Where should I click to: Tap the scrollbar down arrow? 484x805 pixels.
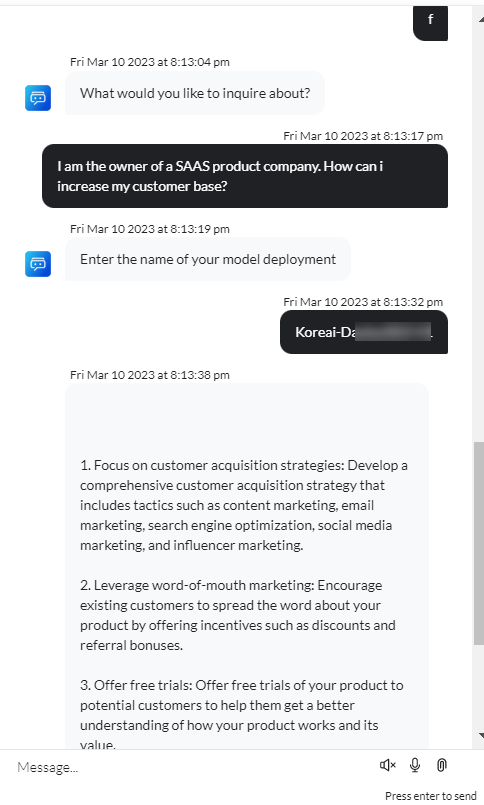[481, 736]
